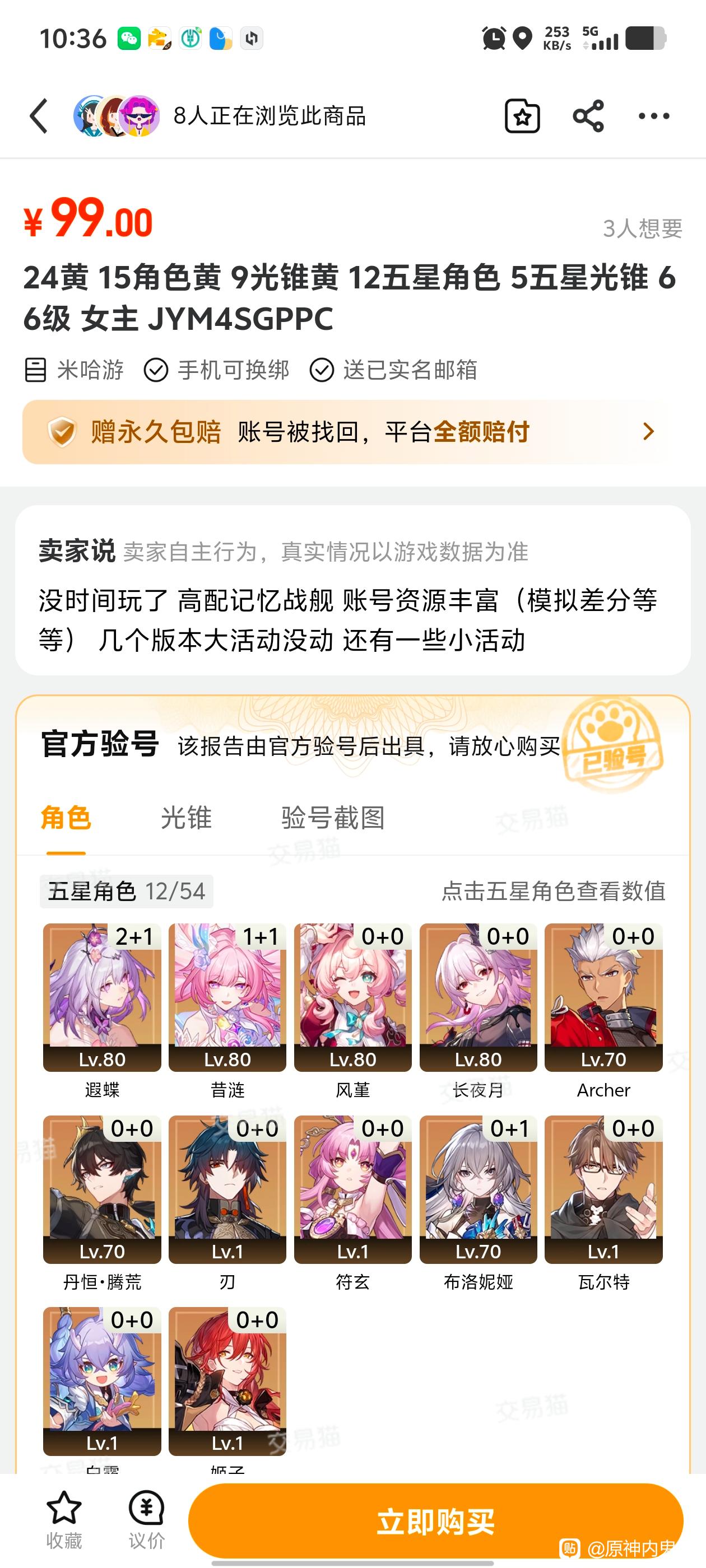The image size is (706, 1568).
Task: Open character tile 布洛妮娅
Action: tap(478, 1203)
